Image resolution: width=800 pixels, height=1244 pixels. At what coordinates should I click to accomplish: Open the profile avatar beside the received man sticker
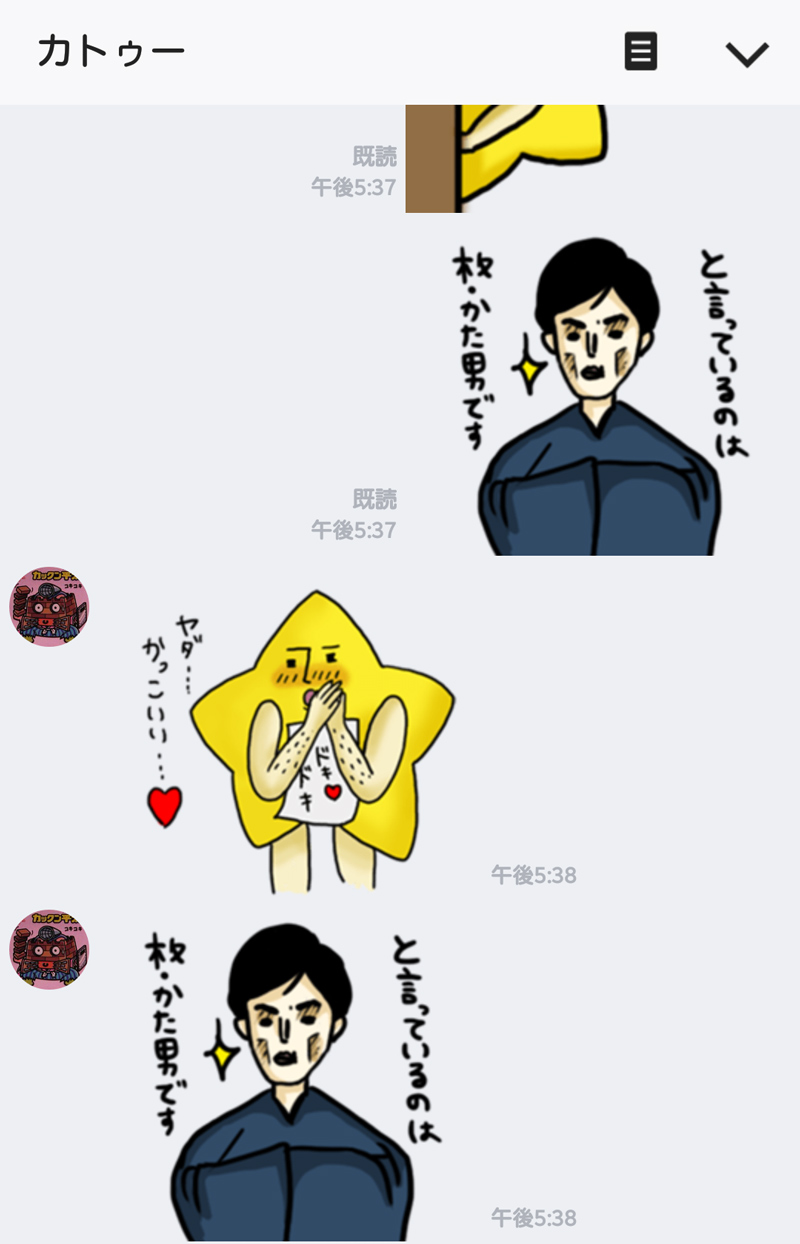pos(49,950)
